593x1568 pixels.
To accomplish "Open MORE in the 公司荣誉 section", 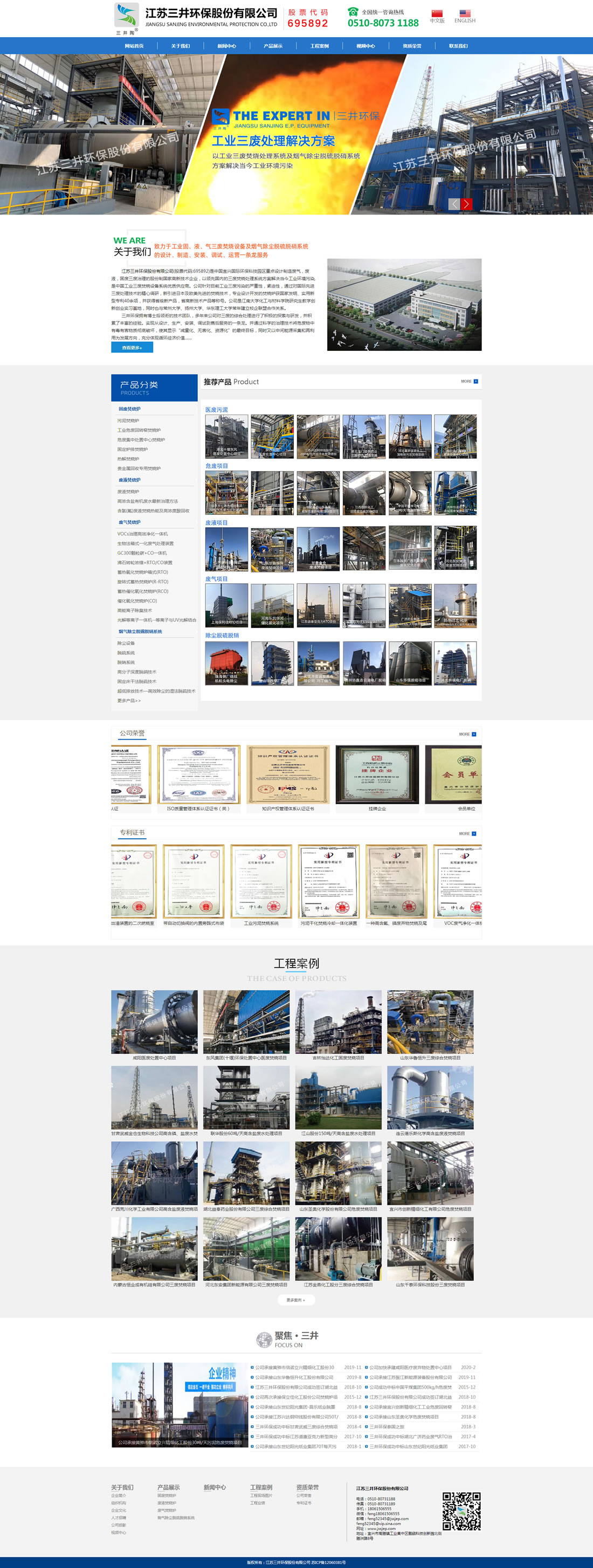I will [x=467, y=734].
